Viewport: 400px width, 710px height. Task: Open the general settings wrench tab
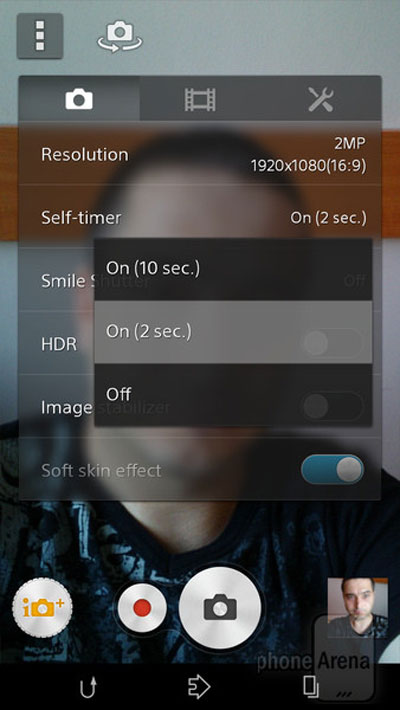(x=321, y=99)
